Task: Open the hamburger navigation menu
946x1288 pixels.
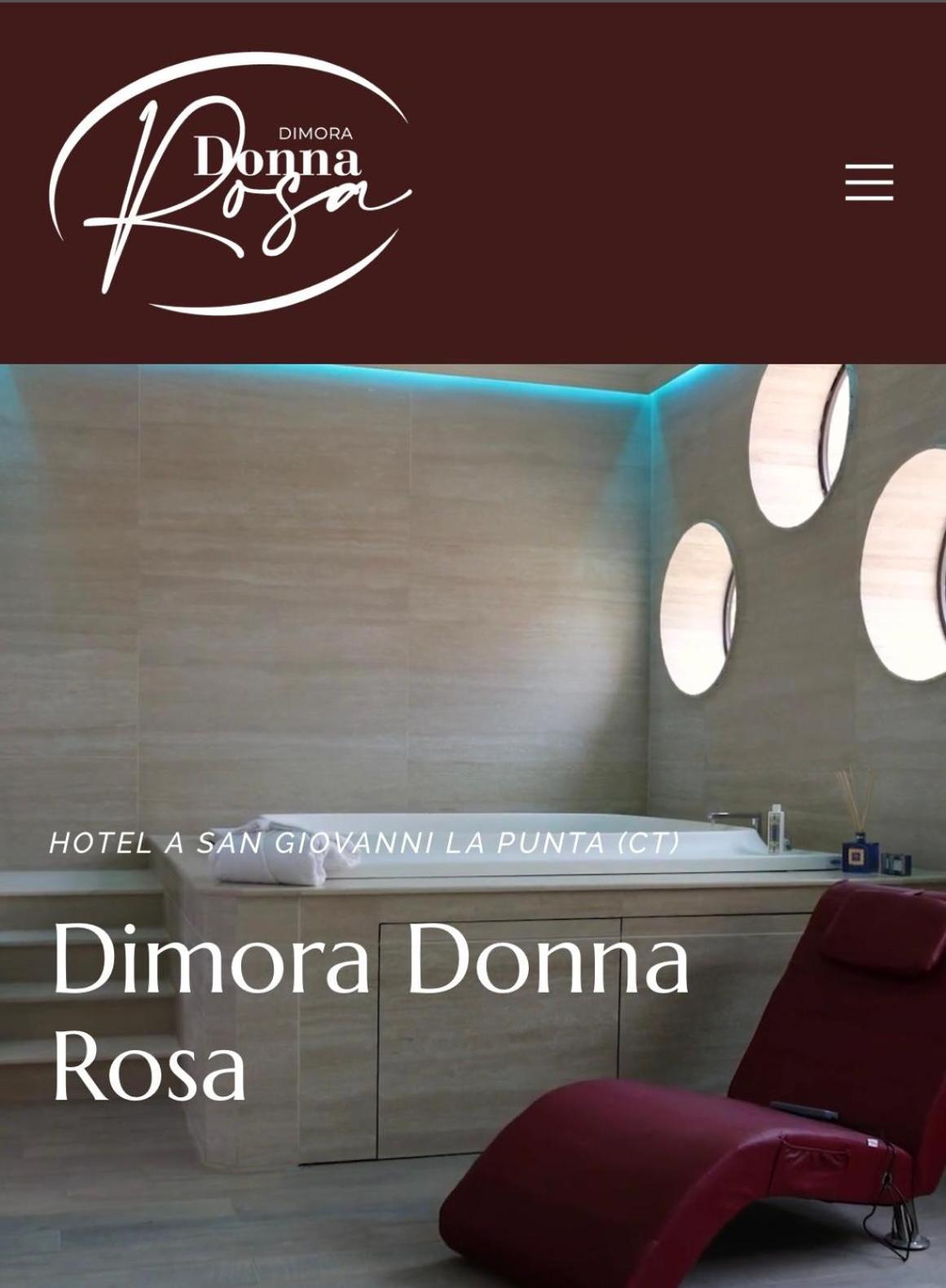Action: coord(869,182)
